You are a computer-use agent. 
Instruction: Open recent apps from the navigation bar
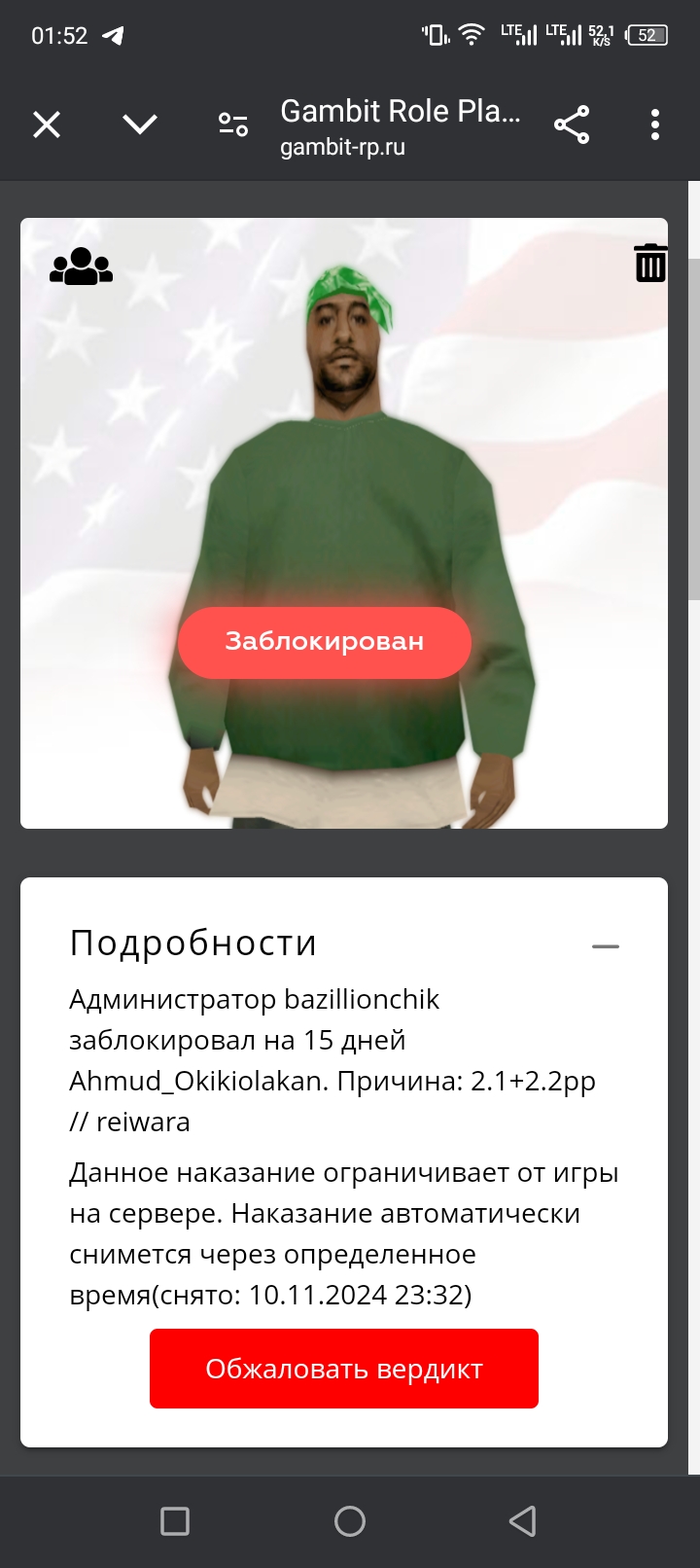175,1521
